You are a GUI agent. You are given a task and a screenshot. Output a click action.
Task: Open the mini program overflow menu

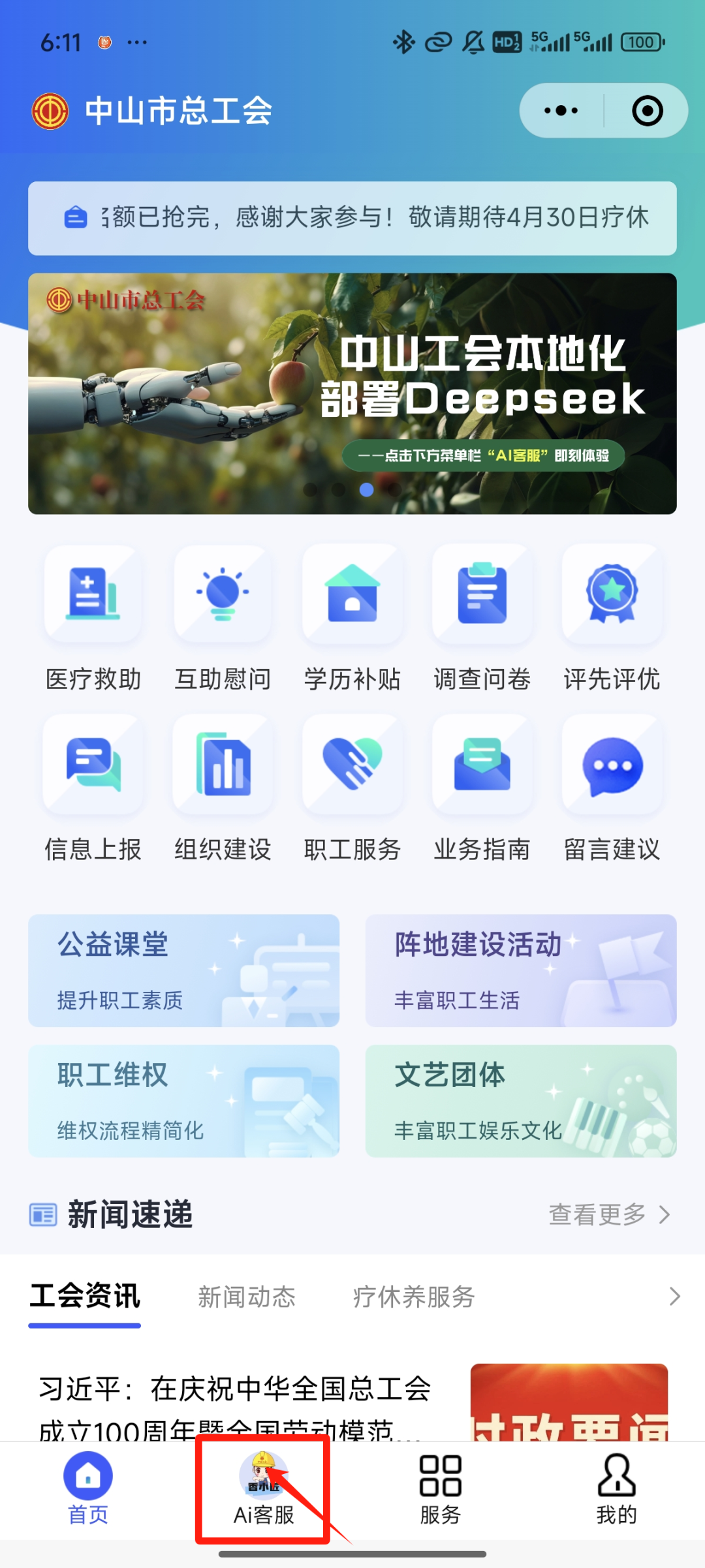(561, 110)
